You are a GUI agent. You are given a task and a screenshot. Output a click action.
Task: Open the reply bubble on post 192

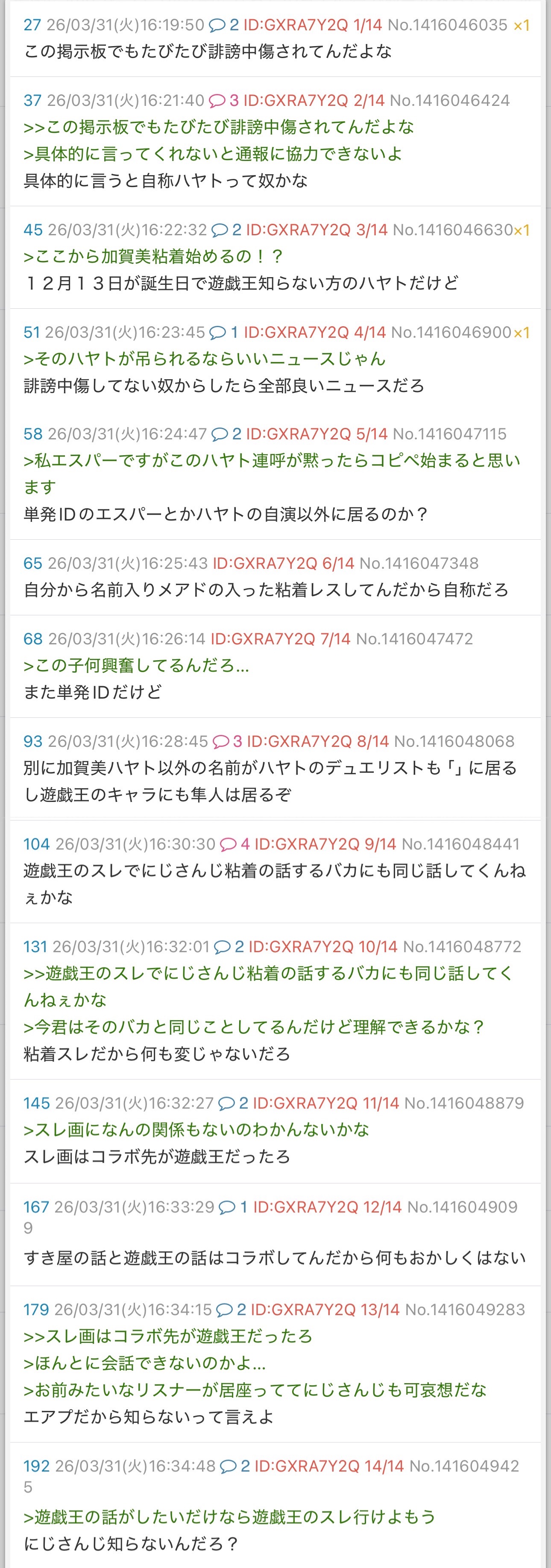click(234, 1466)
